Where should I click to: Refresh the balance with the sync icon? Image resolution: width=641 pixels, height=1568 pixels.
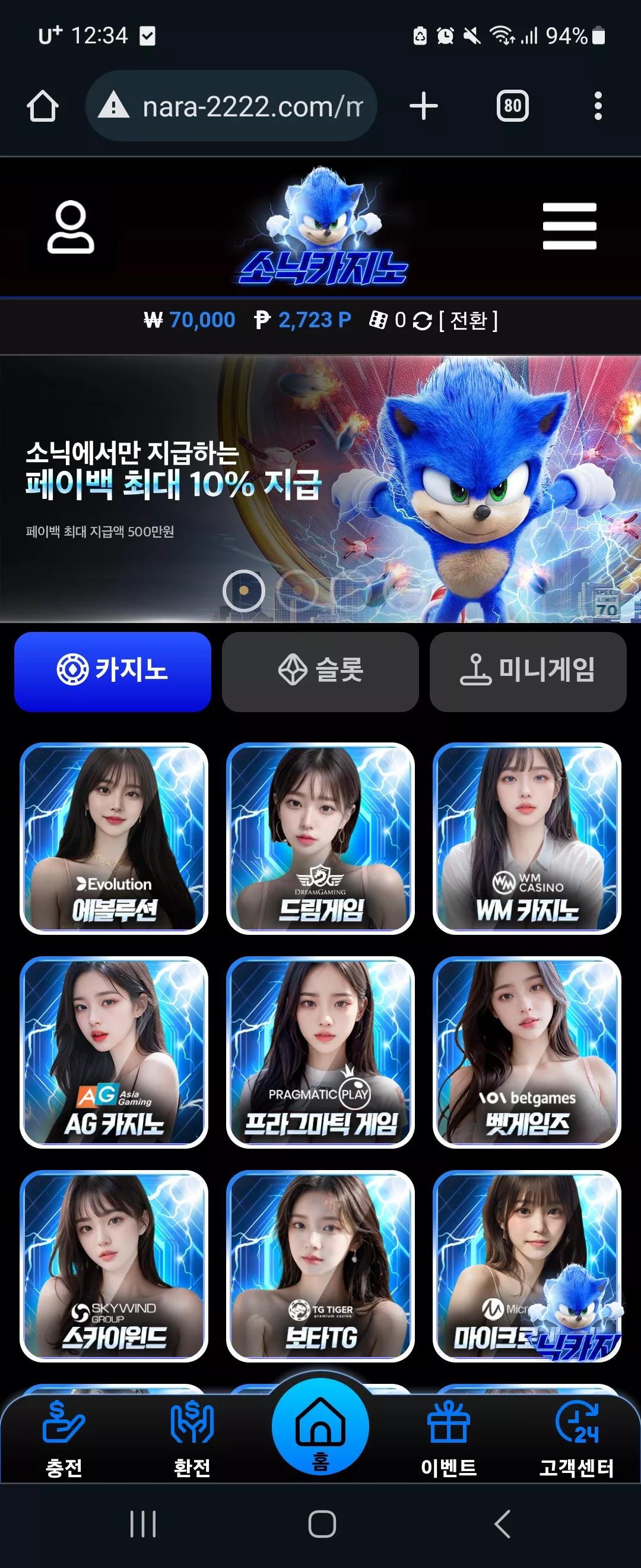422,321
